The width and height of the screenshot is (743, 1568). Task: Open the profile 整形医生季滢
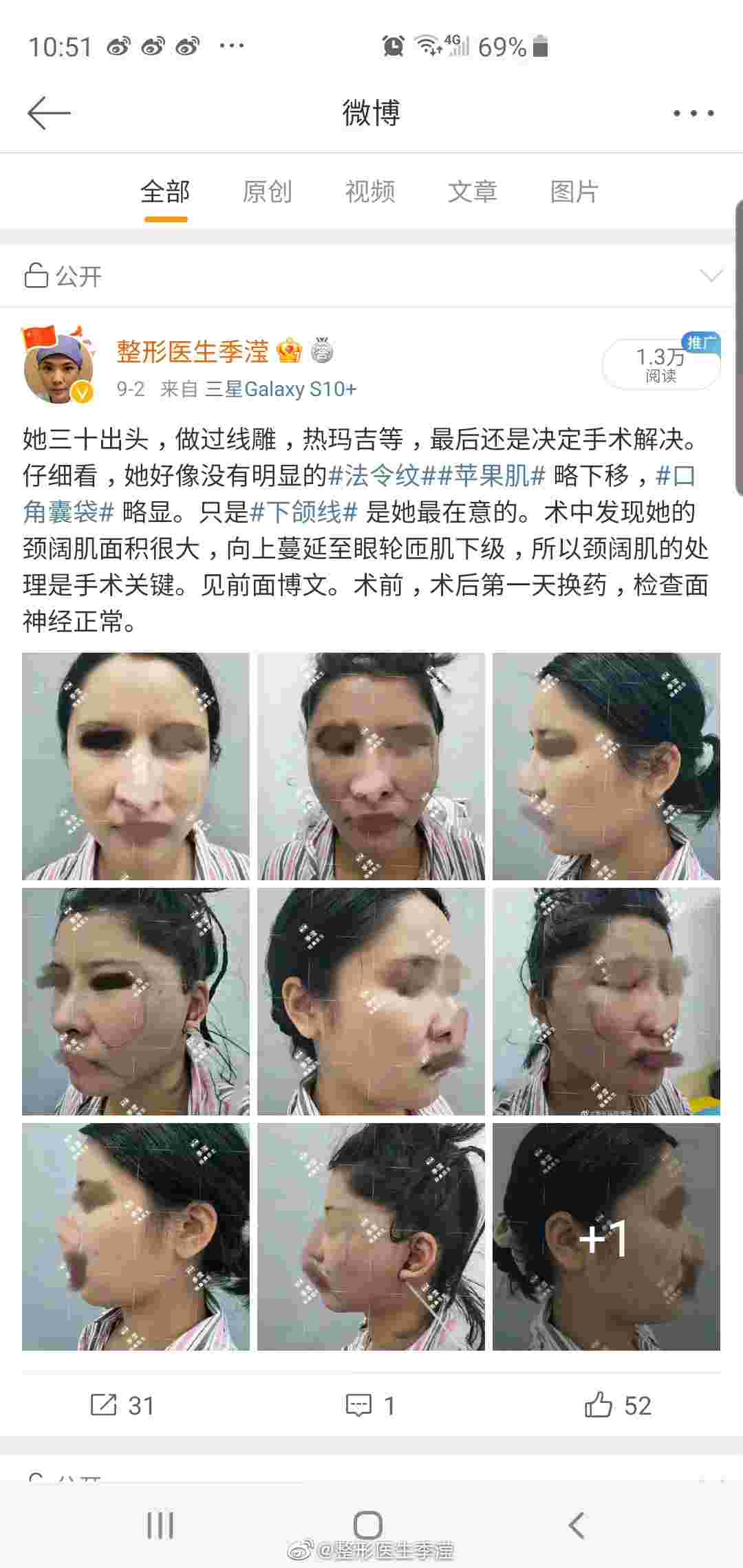pyautogui.click(x=193, y=351)
